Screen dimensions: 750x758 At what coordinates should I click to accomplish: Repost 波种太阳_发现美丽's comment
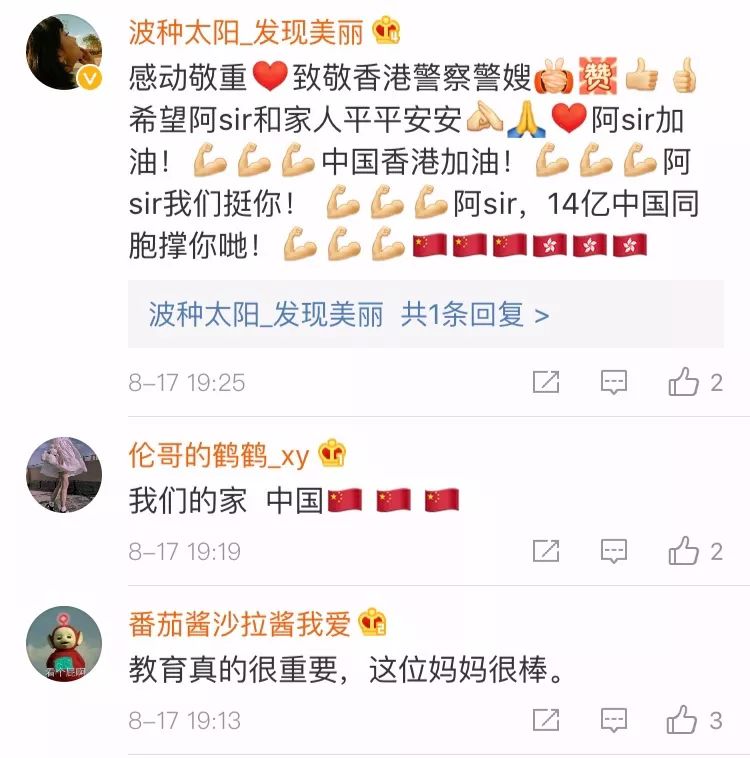coord(546,381)
